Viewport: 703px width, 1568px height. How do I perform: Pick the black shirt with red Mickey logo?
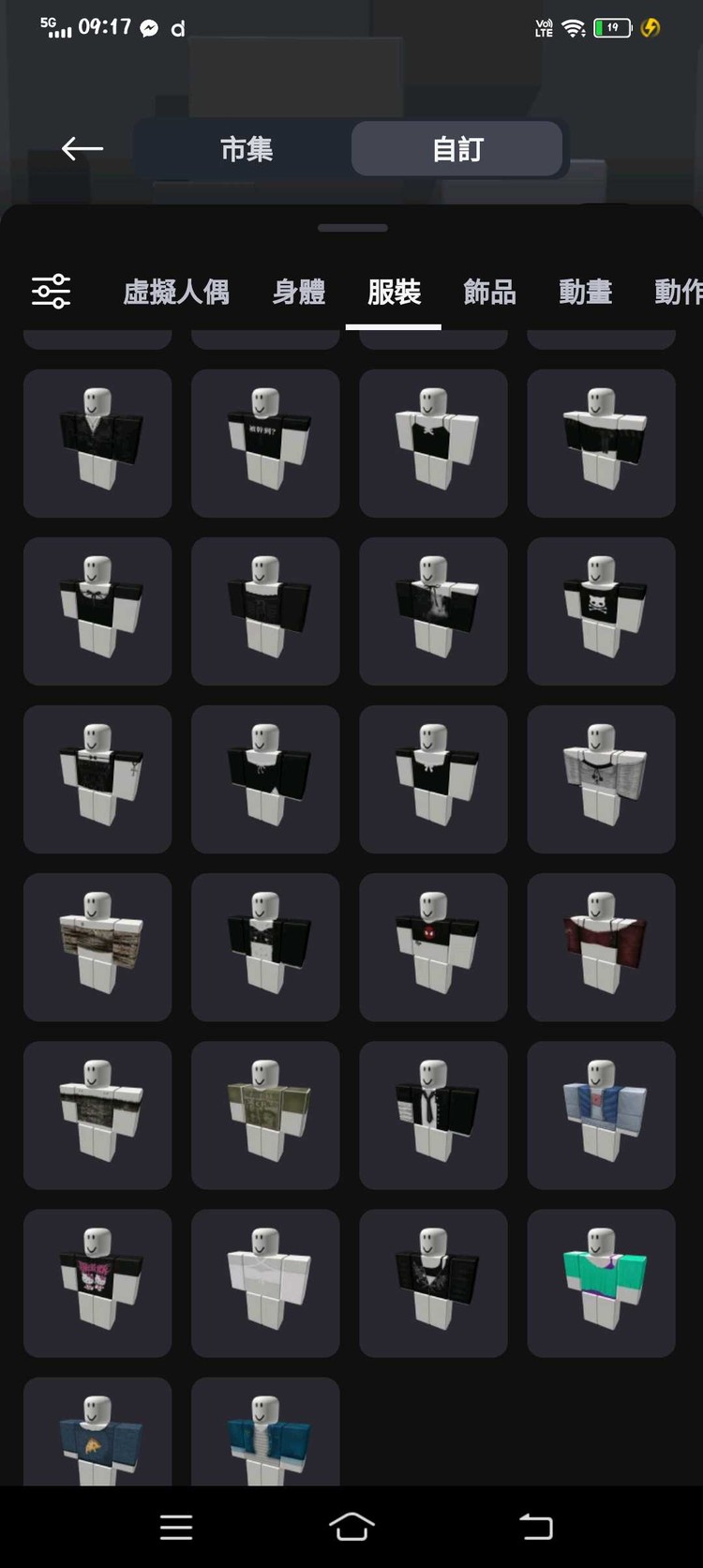[433, 946]
